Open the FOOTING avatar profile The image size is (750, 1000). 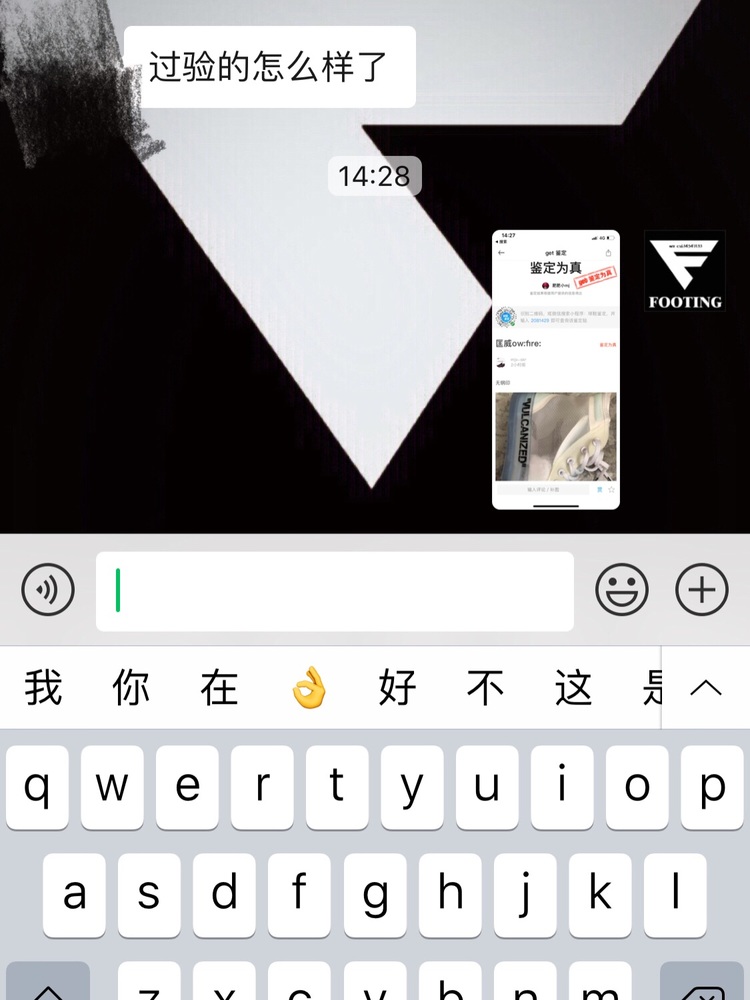pyautogui.click(x=684, y=271)
